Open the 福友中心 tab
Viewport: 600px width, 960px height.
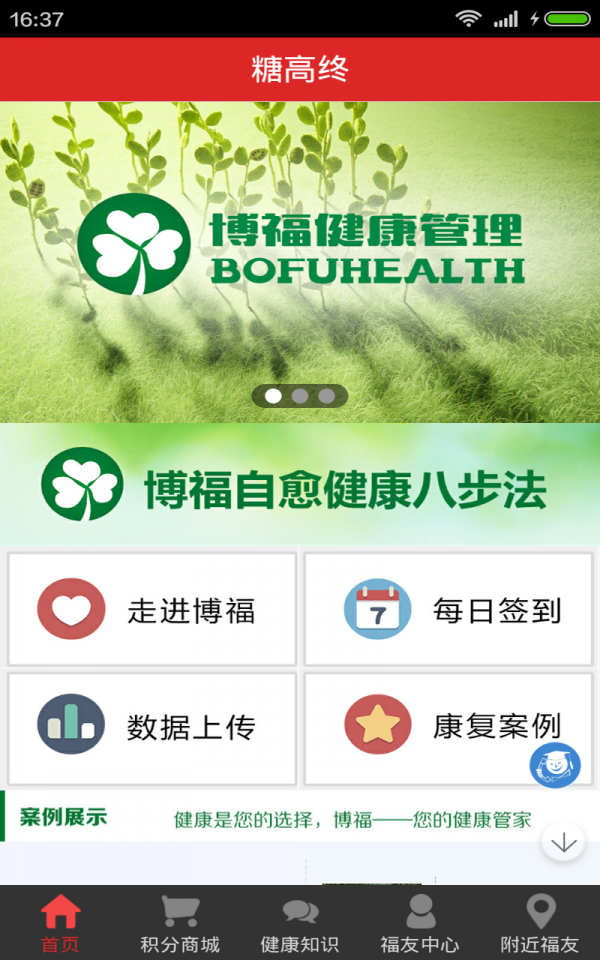click(x=420, y=924)
